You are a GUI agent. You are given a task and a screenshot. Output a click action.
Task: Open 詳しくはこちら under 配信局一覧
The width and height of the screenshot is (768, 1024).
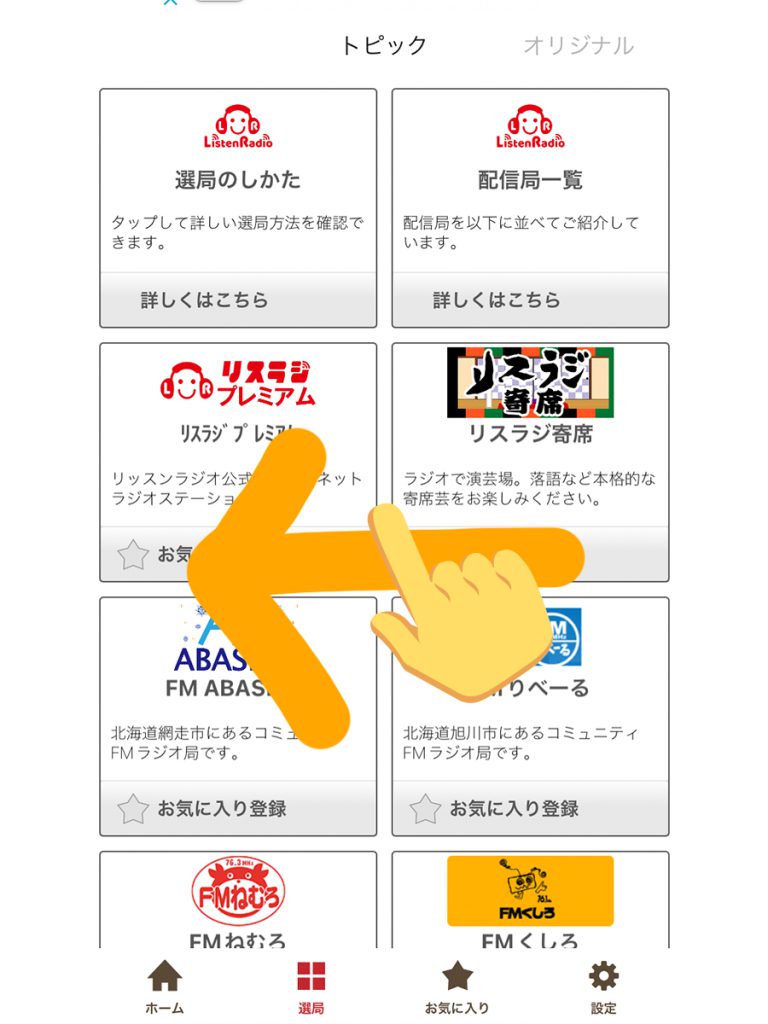click(530, 300)
